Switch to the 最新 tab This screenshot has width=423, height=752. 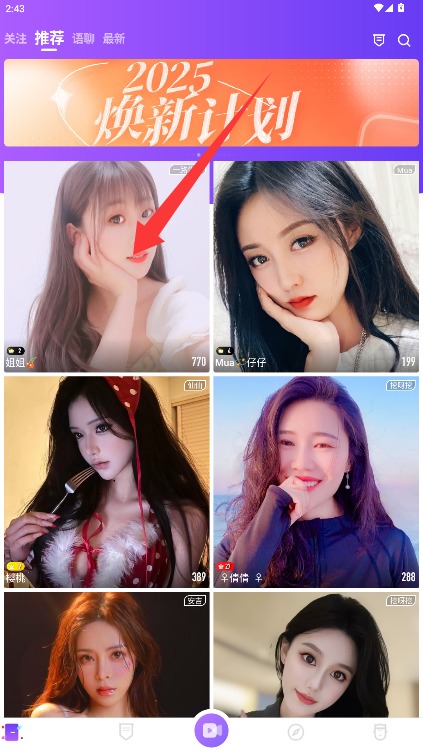click(x=114, y=39)
